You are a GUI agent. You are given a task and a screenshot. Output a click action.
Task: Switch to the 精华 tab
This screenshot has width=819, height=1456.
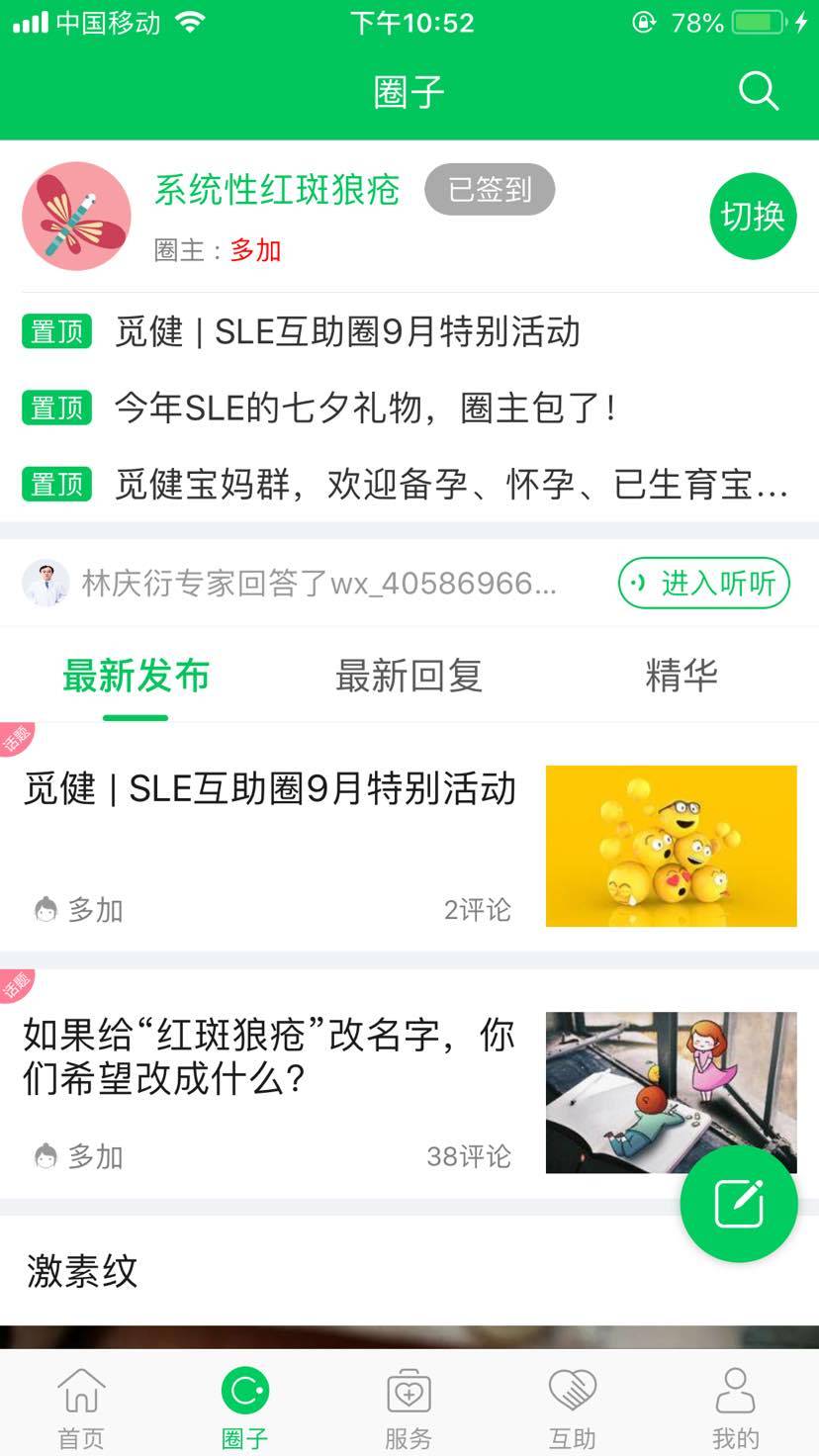tap(681, 677)
